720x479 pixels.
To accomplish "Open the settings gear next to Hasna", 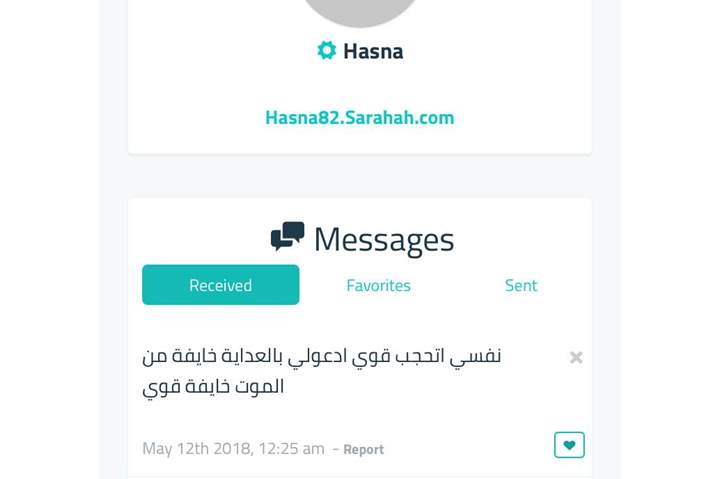I will (326, 50).
